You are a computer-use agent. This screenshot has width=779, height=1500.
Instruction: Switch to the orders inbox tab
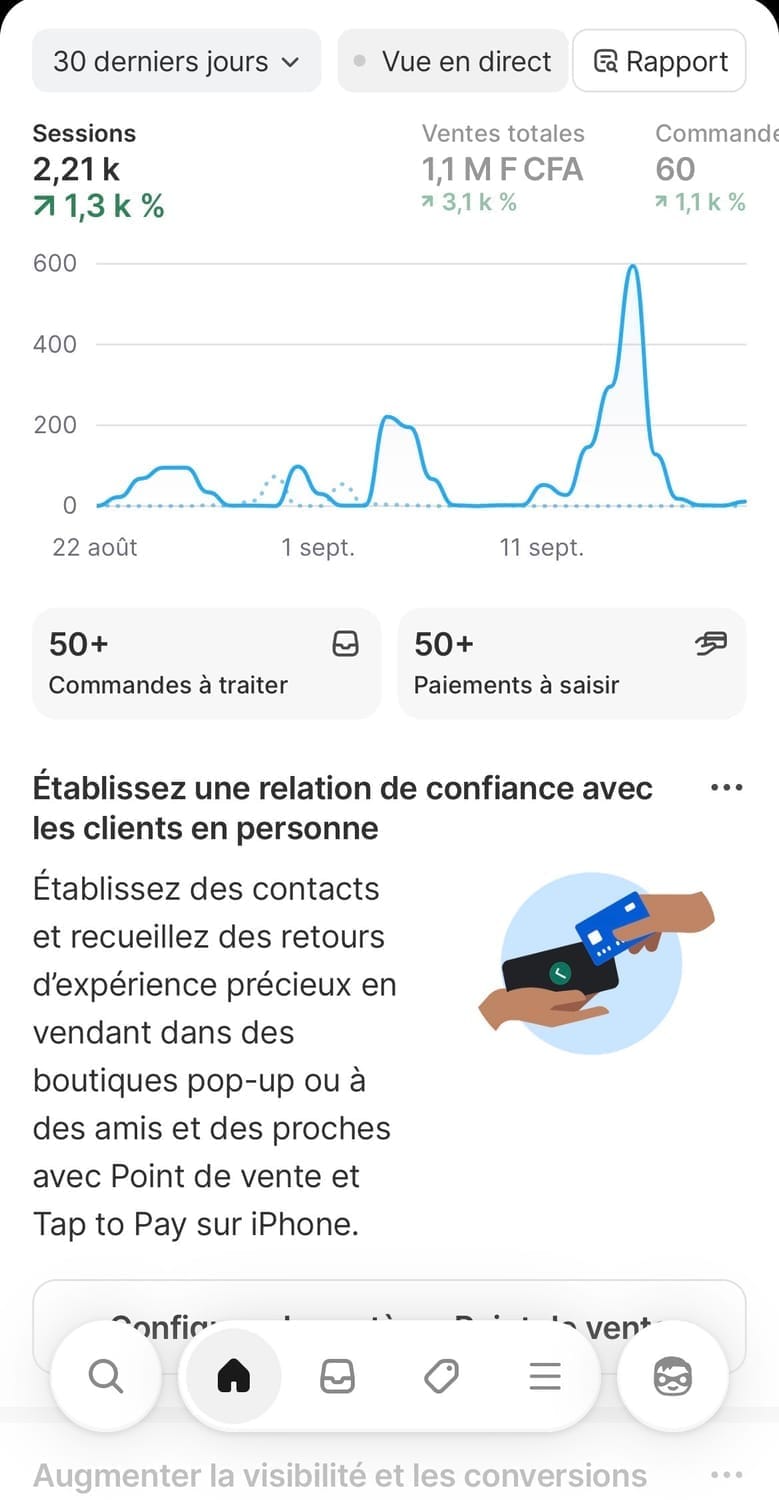pyautogui.click(x=337, y=1377)
